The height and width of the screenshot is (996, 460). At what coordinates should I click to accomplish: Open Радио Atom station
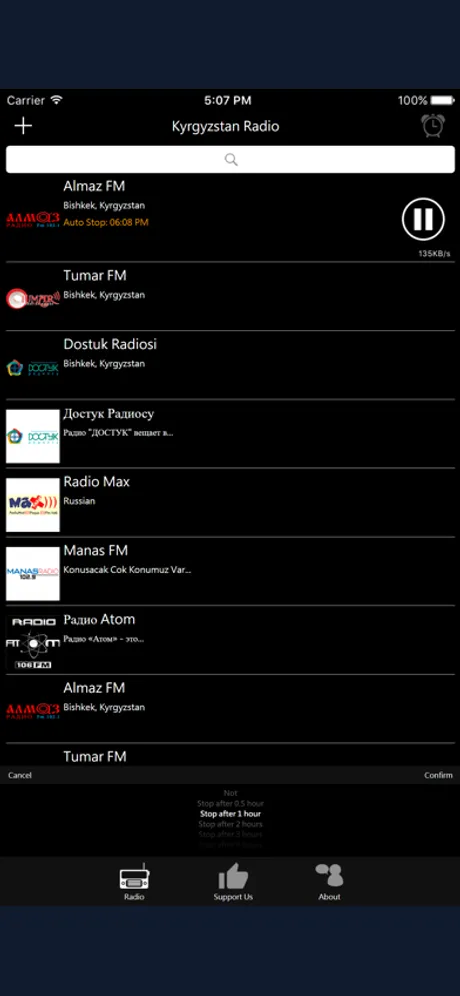tap(230, 640)
